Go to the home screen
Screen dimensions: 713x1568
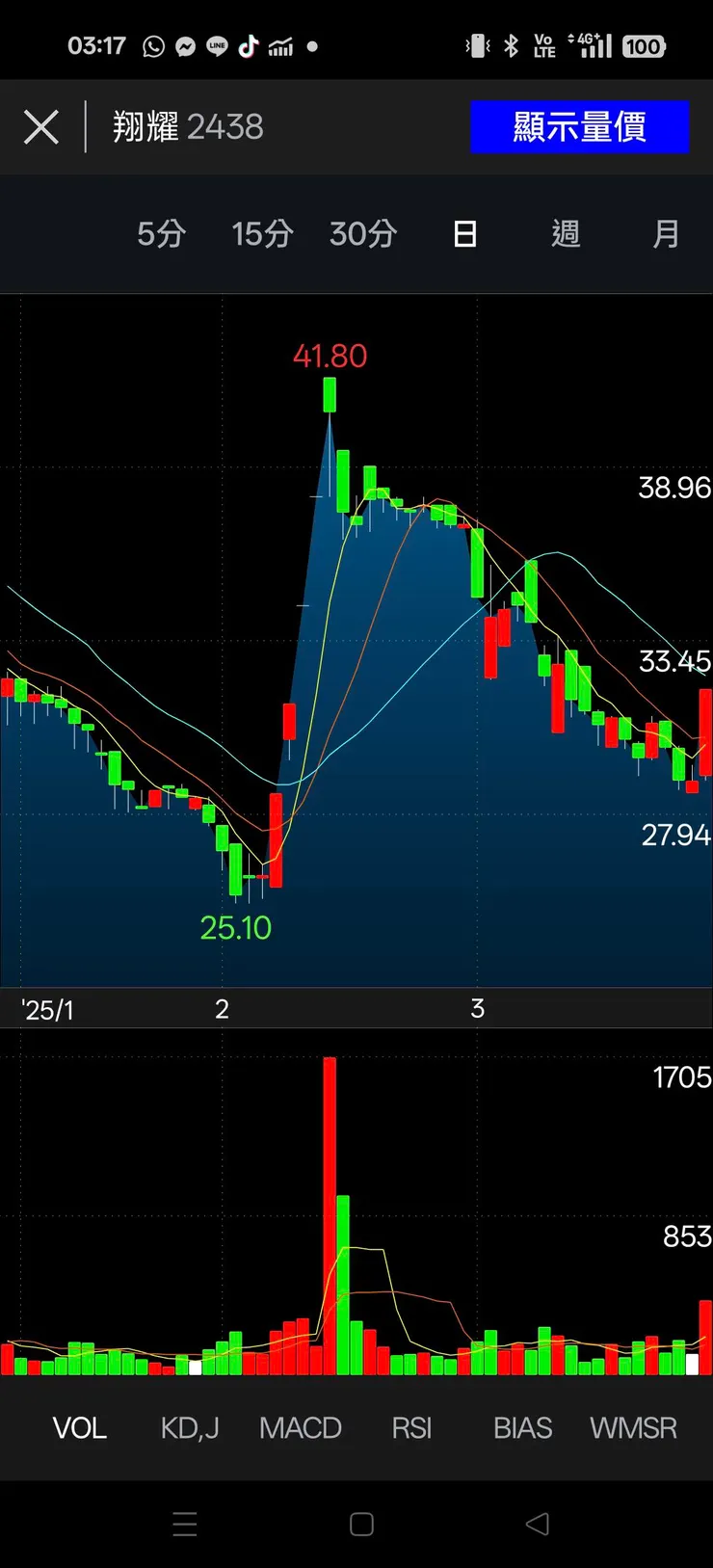coord(361,1524)
